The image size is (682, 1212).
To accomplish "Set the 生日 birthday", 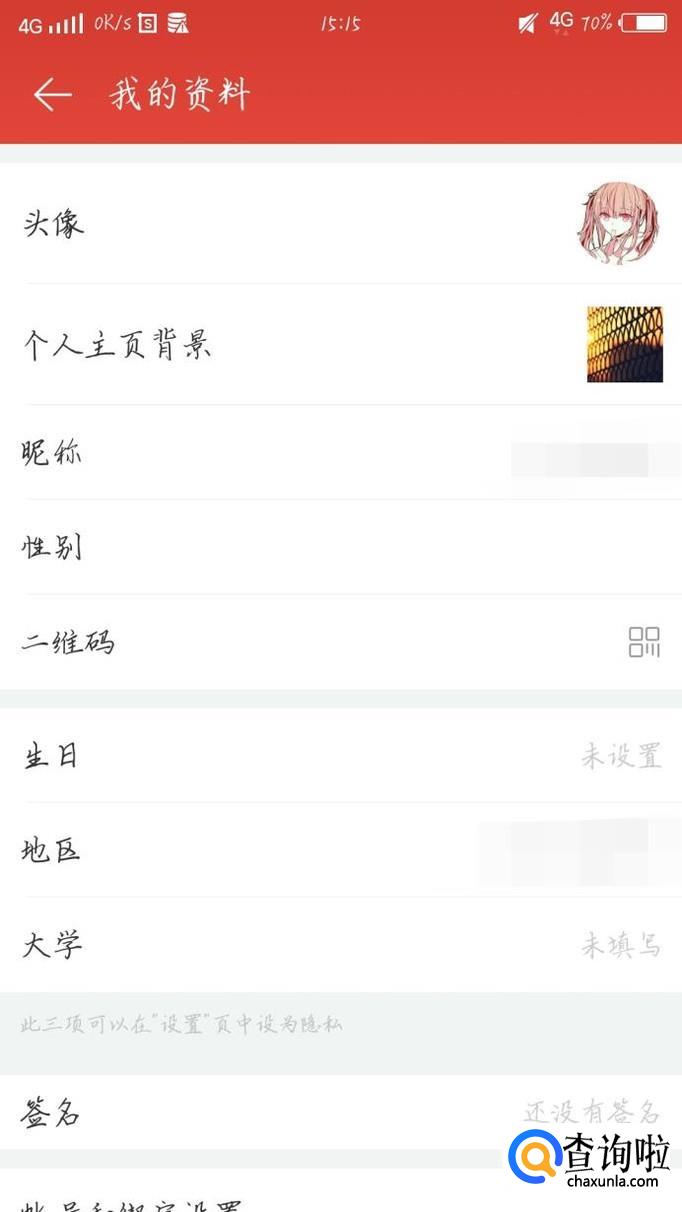I will click(x=340, y=756).
